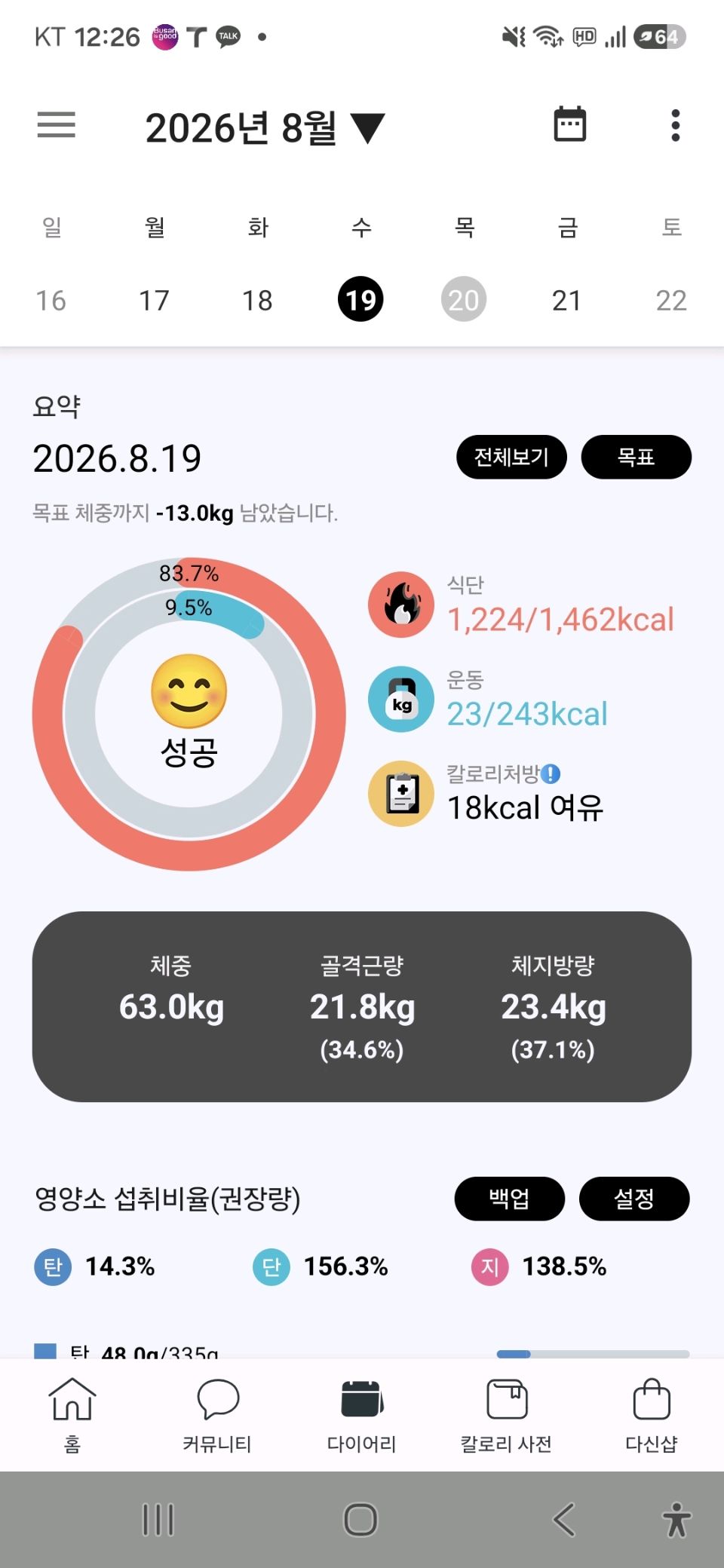Select date 20 in the week strip

[x=464, y=299]
